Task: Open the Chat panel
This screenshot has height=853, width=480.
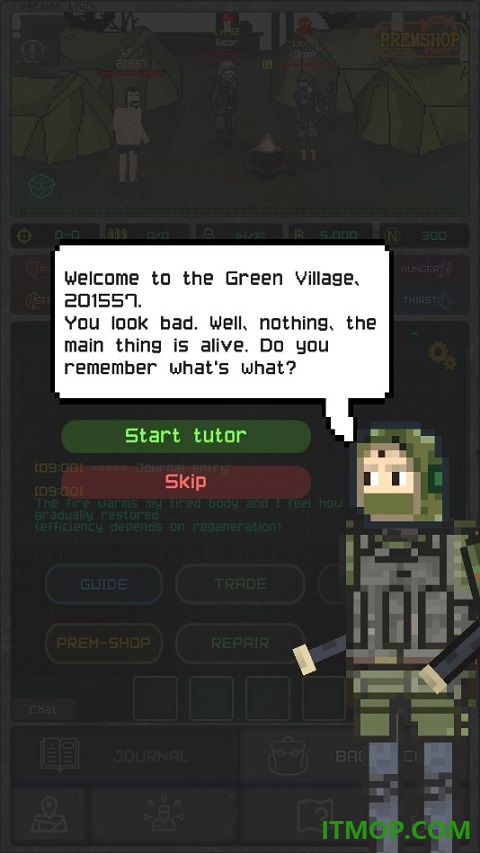Action: 43,709
